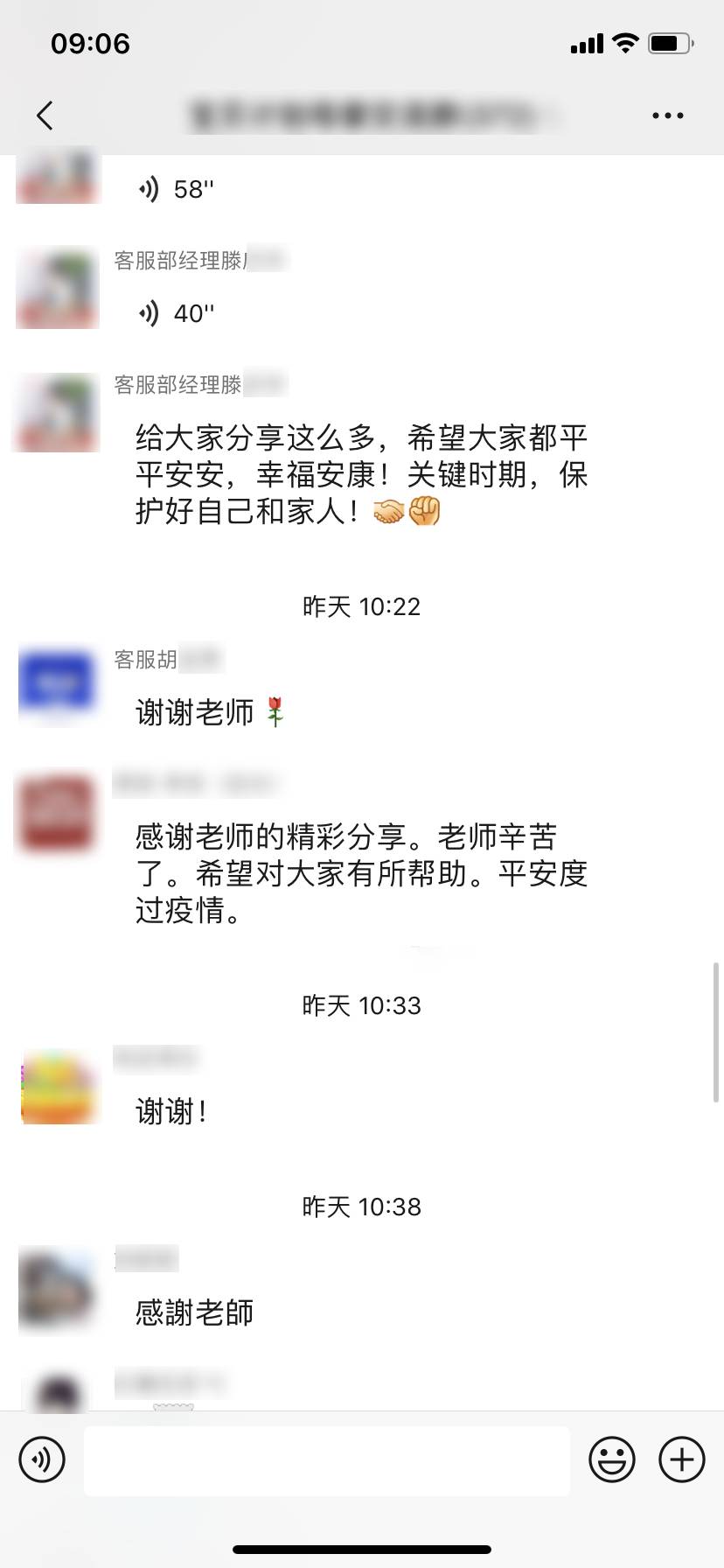Open the emoji sticker panel
724x1568 pixels.
611,1459
